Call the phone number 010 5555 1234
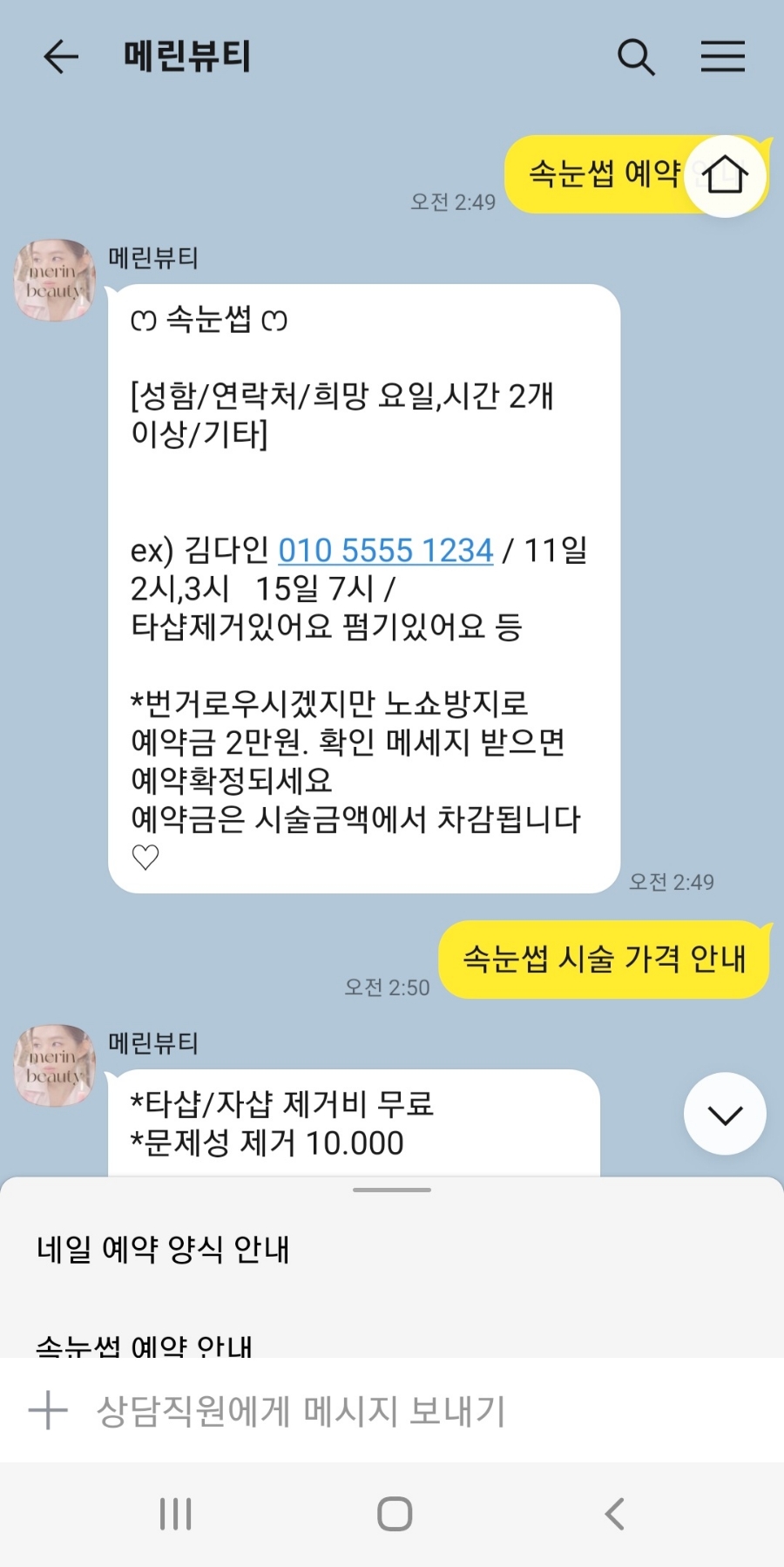Image resolution: width=784 pixels, height=1567 pixels. tap(385, 551)
